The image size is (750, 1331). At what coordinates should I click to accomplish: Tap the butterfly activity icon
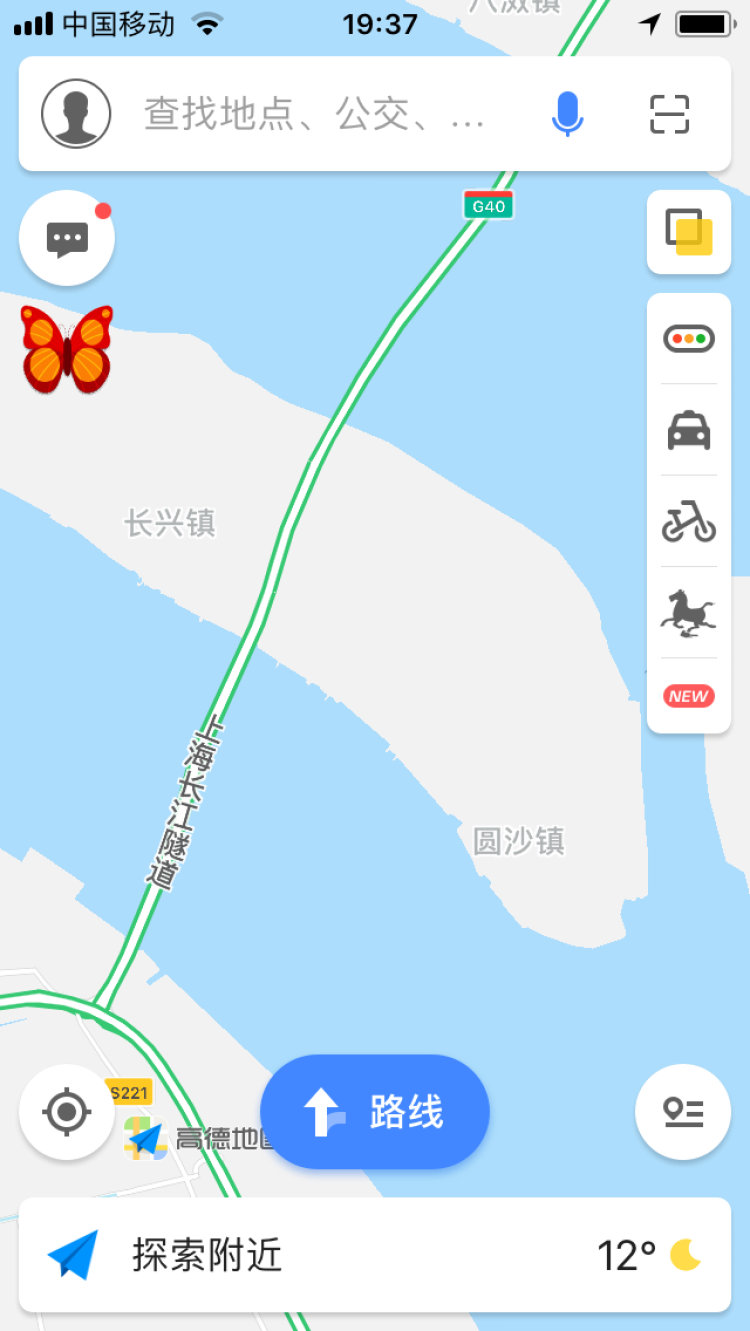(x=67, y=349)
